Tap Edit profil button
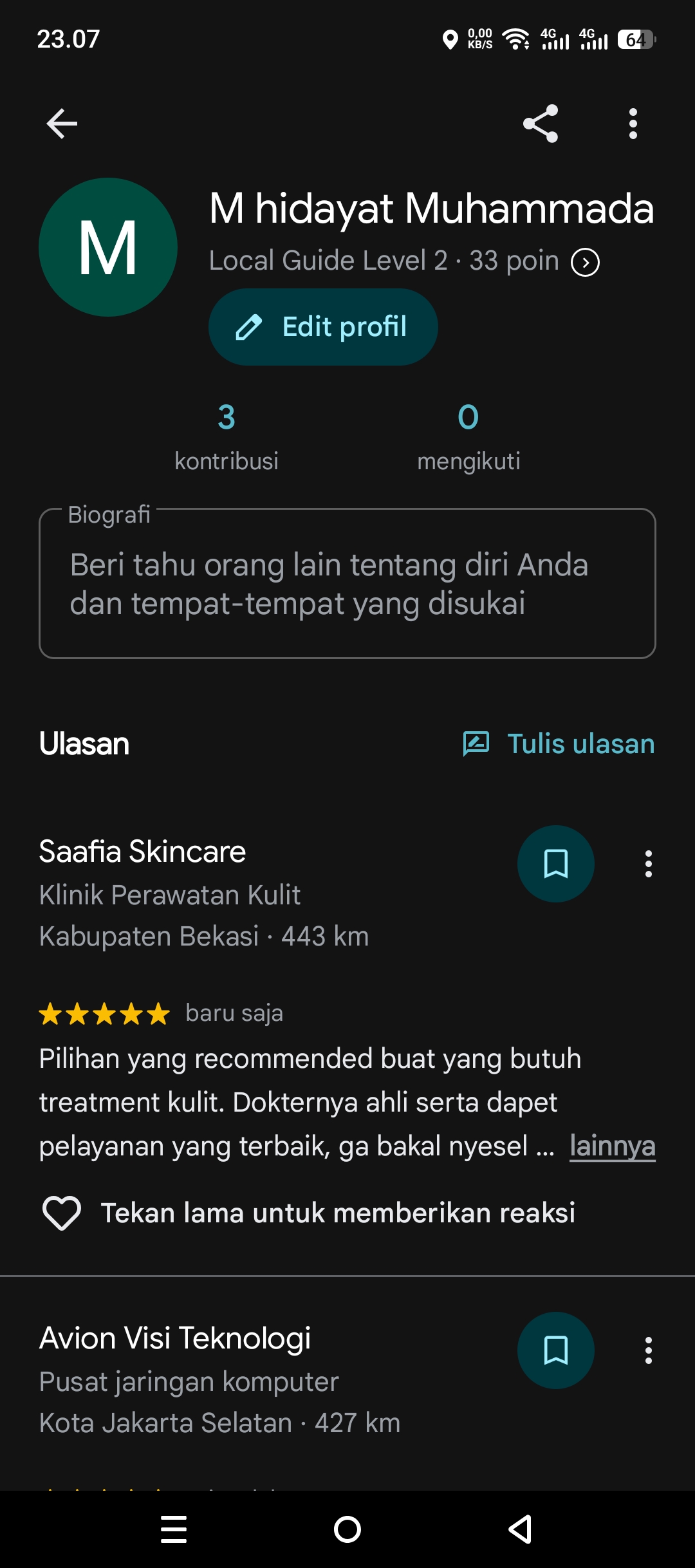 323,327
